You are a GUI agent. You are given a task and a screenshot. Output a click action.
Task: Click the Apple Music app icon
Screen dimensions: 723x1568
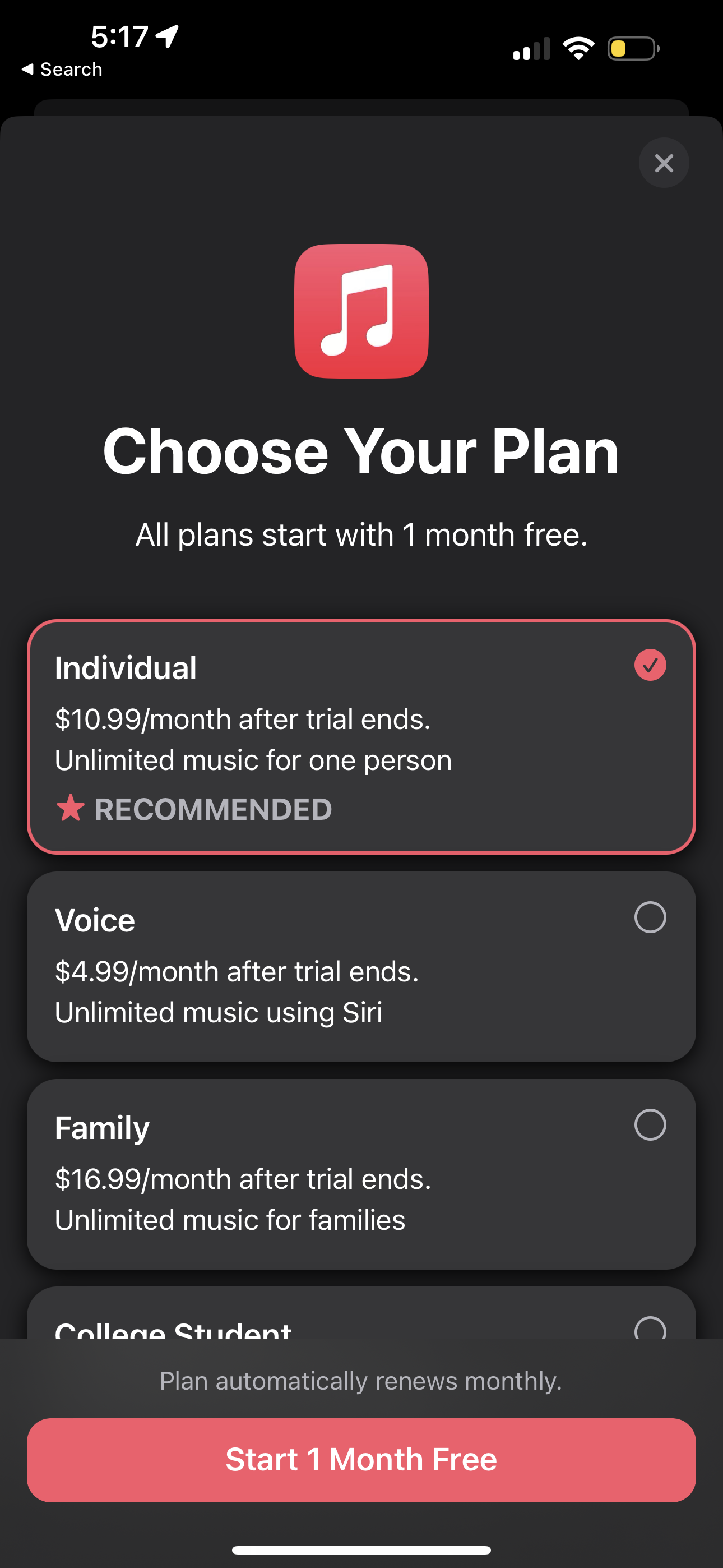point(361,313)
